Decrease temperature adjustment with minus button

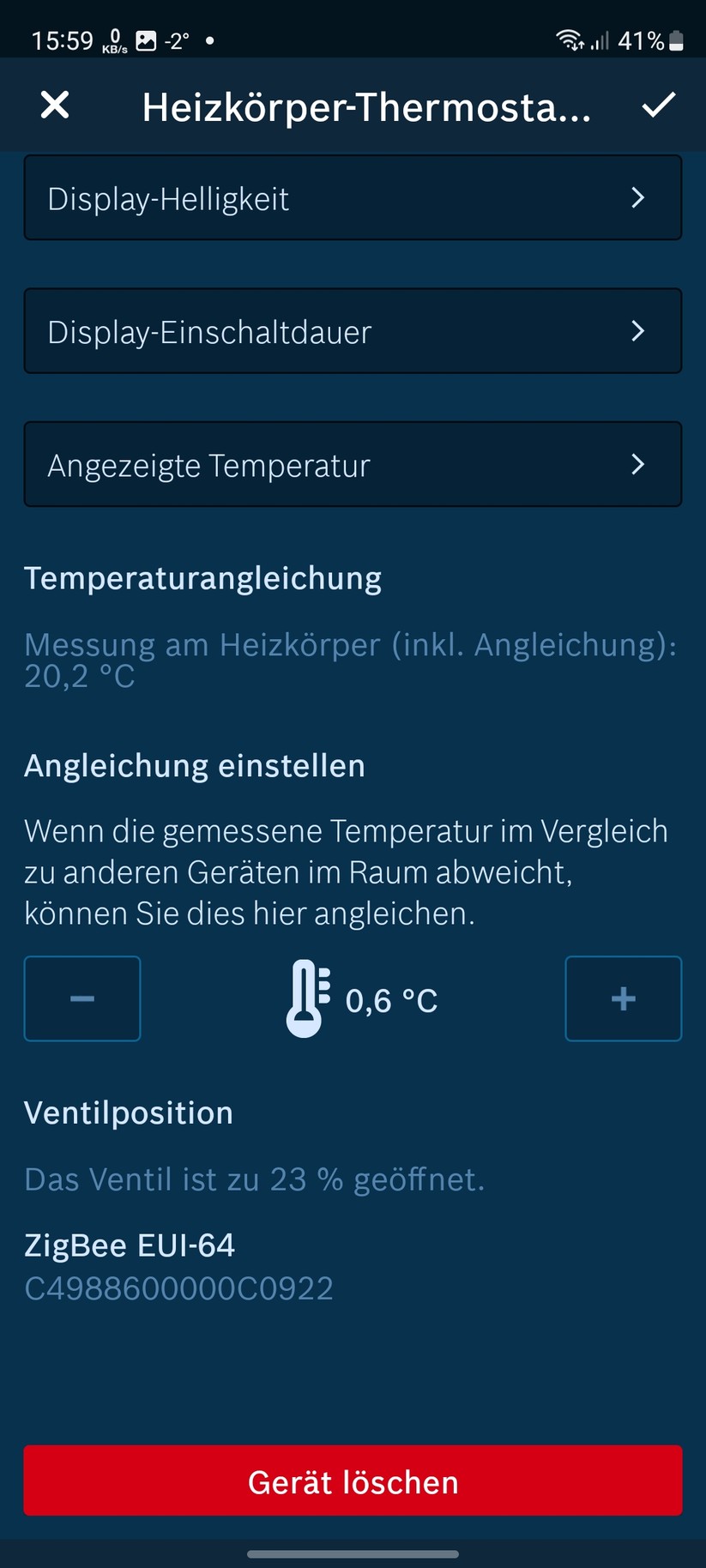click(81, 998)
